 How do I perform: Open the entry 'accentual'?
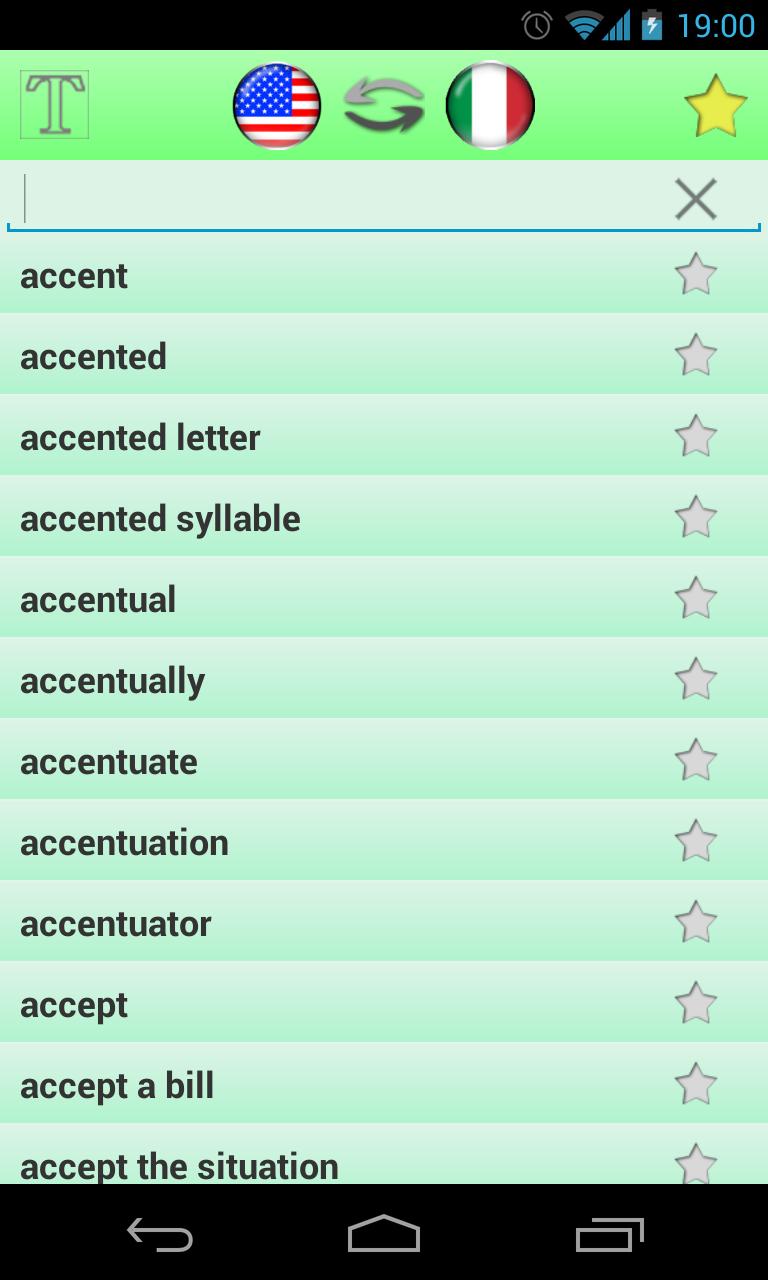tap(300, 598)
